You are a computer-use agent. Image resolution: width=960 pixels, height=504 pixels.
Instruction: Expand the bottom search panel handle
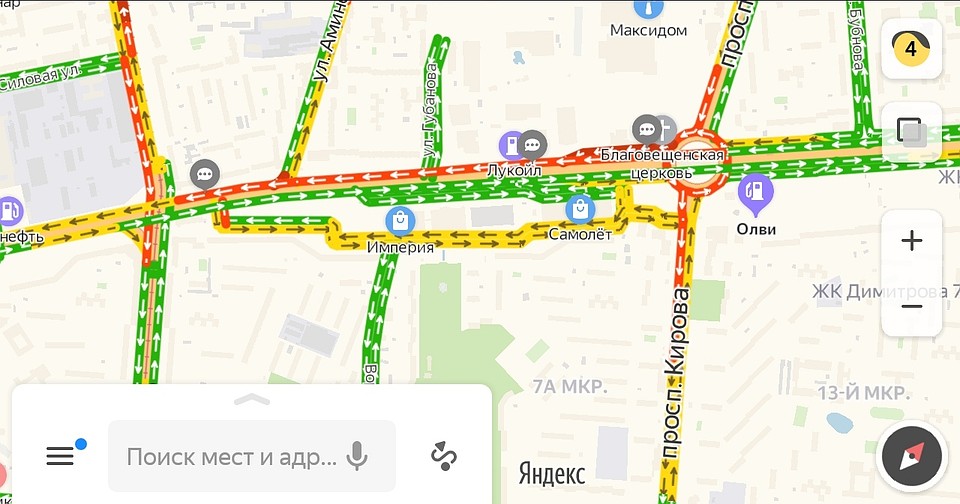251,399
